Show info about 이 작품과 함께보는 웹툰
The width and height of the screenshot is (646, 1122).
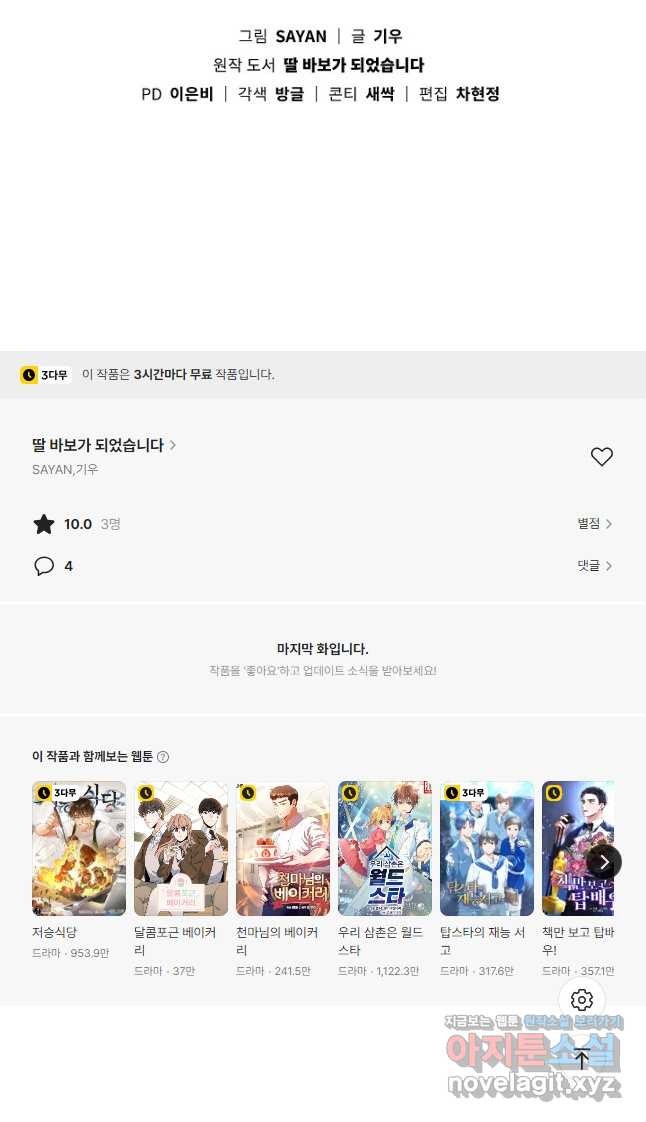coord(163,757)
